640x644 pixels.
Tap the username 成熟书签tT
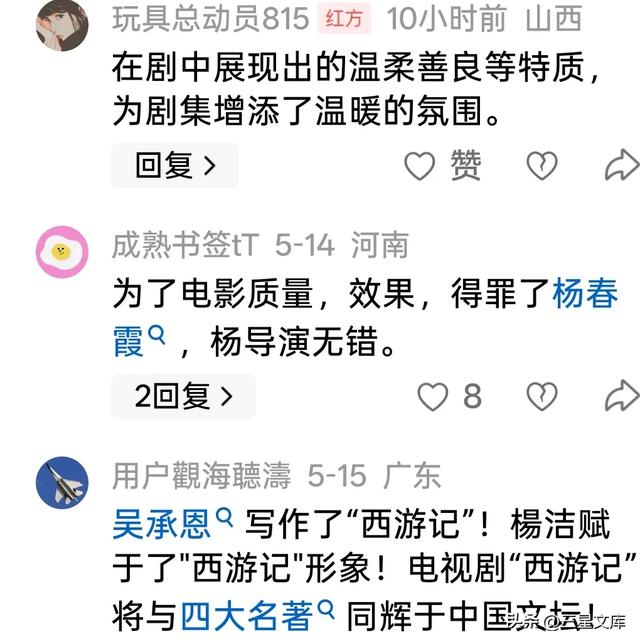coord(185,244)
